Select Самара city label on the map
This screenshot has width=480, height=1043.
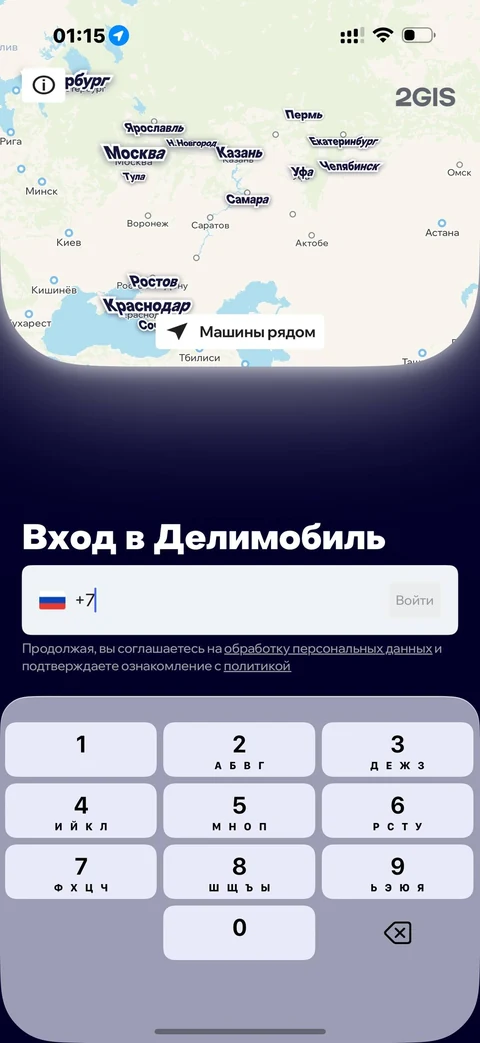(x=248, y=200)
